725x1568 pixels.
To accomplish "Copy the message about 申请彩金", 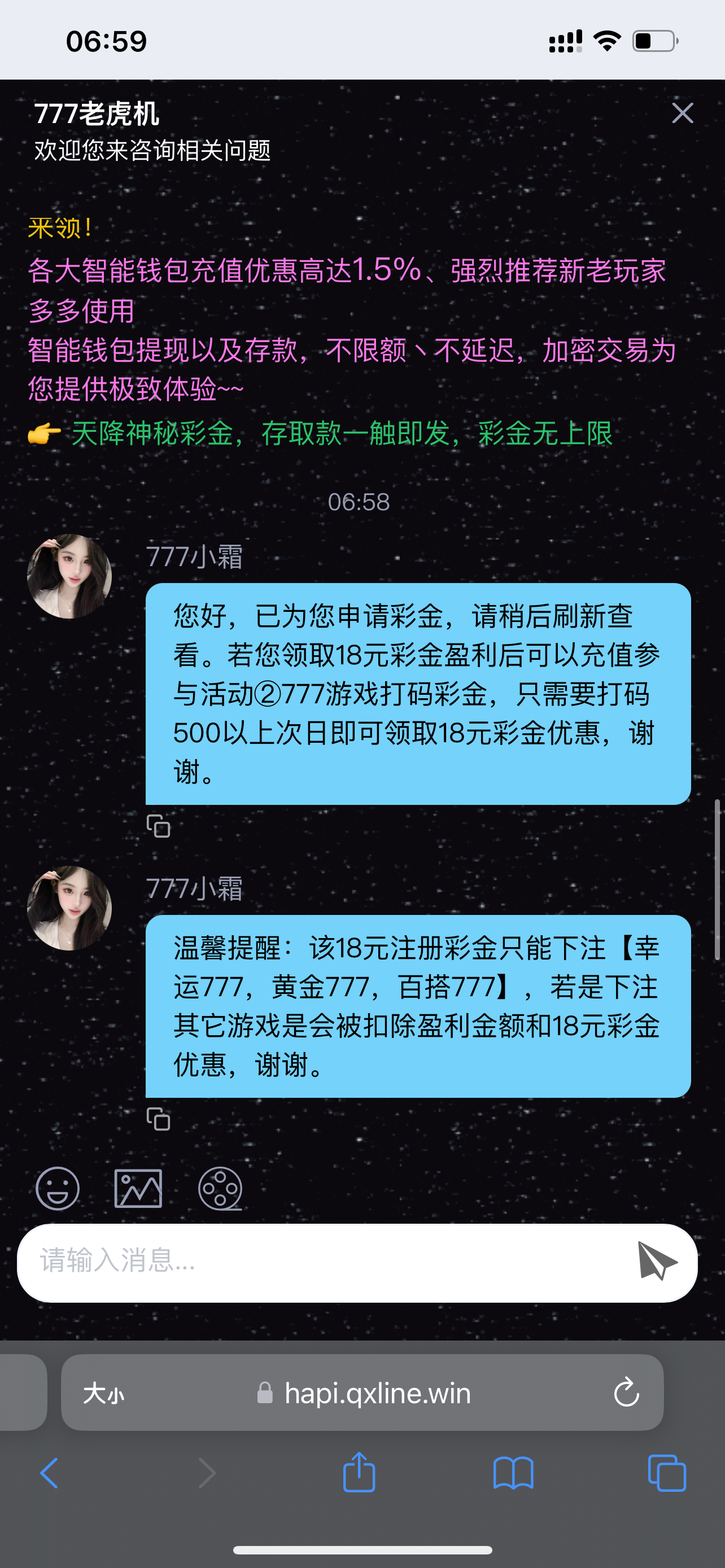I will pyautogui.click(x=158, y=826).
